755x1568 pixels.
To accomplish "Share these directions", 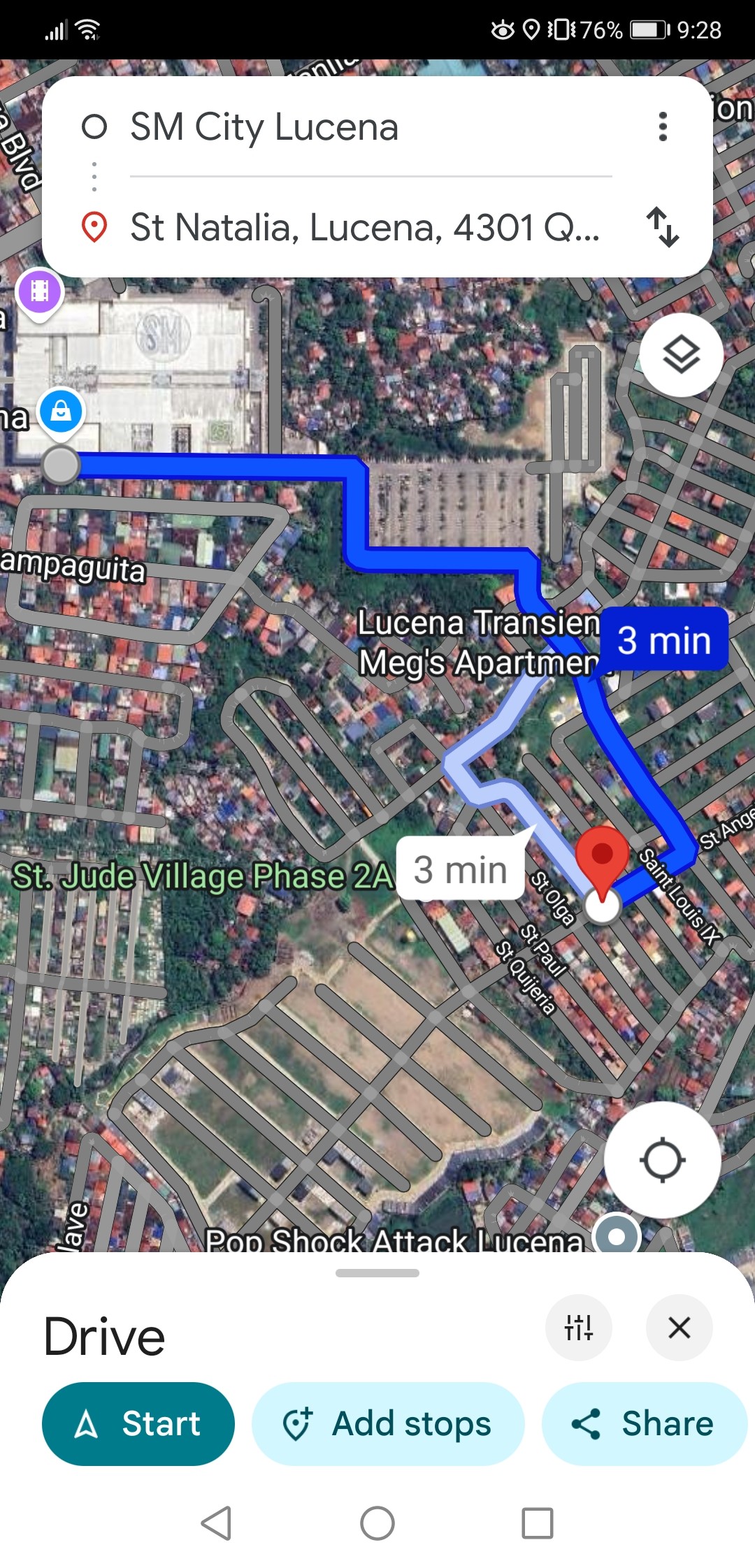I will tap(644, 1423).
